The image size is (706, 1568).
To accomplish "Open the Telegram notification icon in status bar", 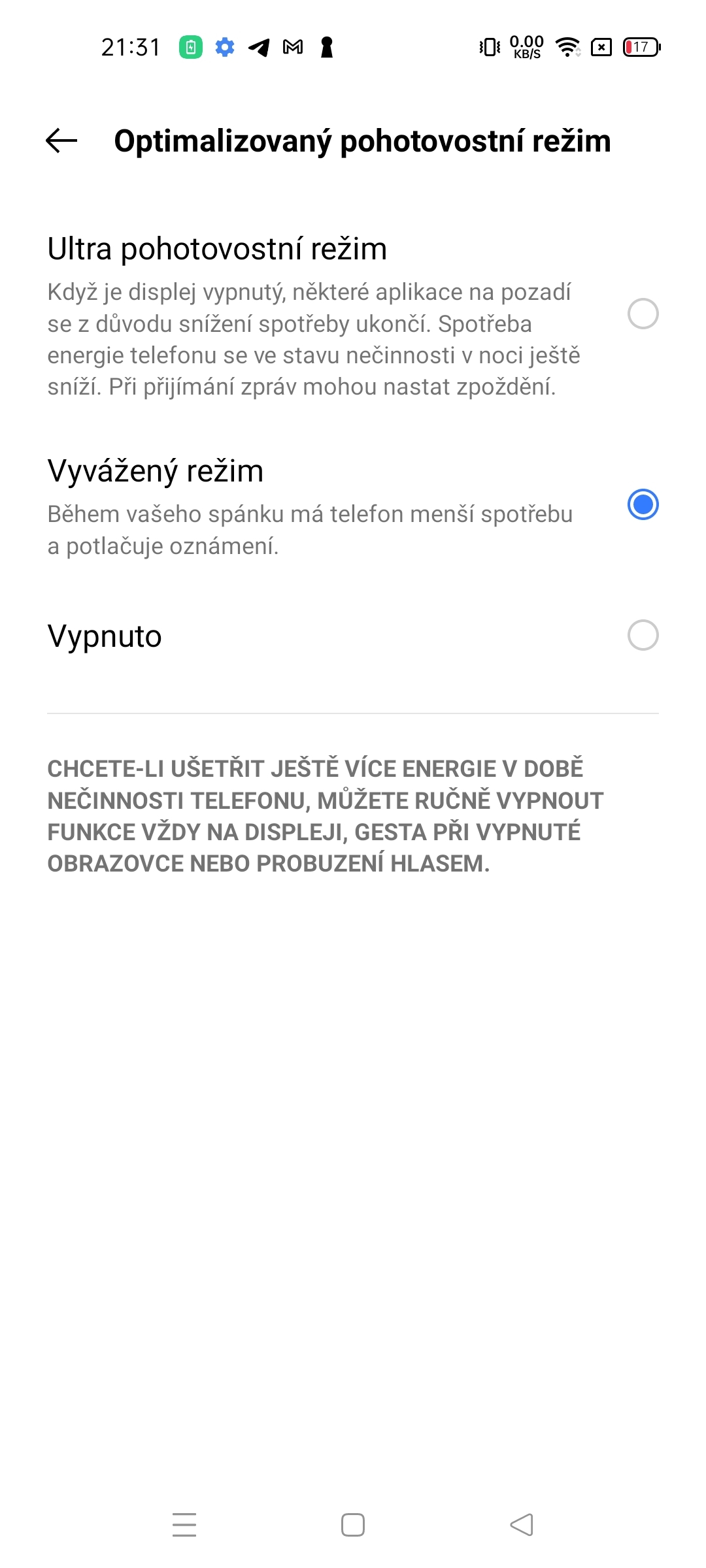I will click(x=258, y=47).
